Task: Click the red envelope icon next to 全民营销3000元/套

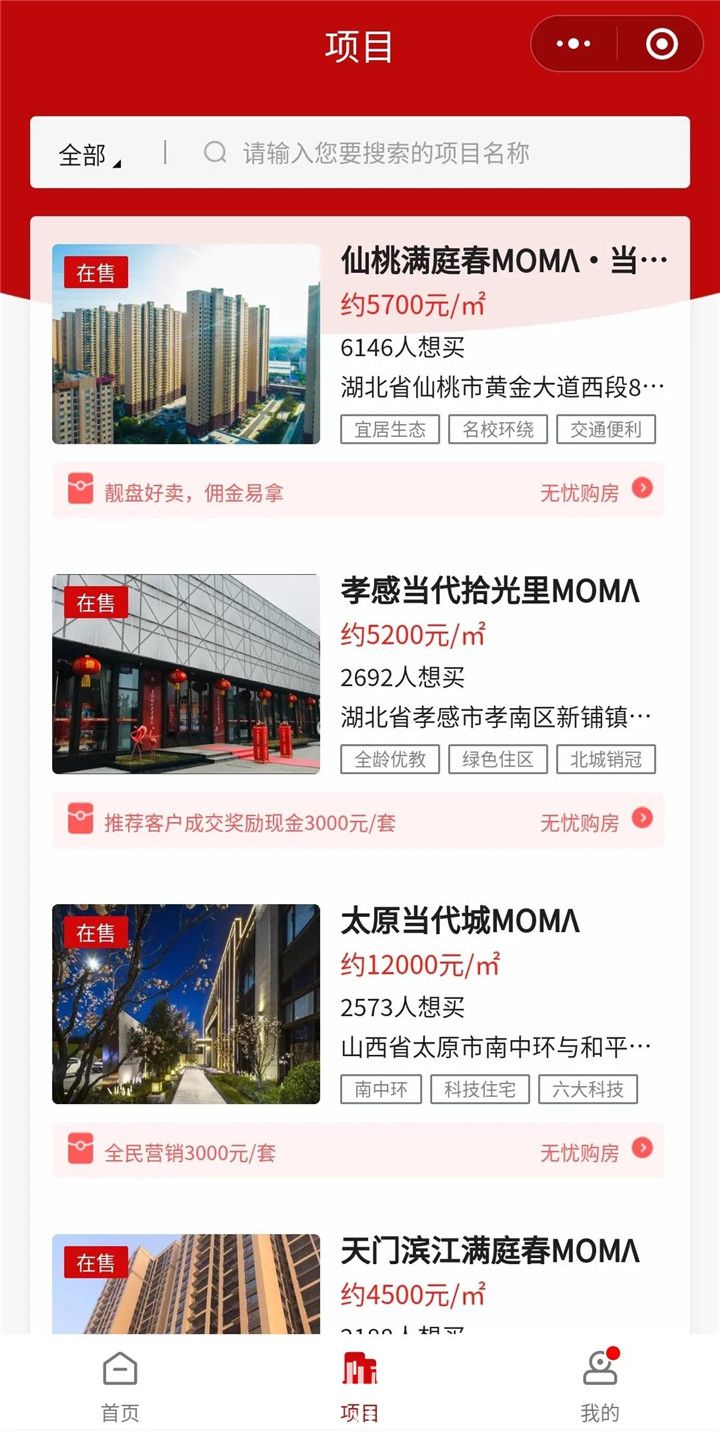Action: click(81, 1150)
